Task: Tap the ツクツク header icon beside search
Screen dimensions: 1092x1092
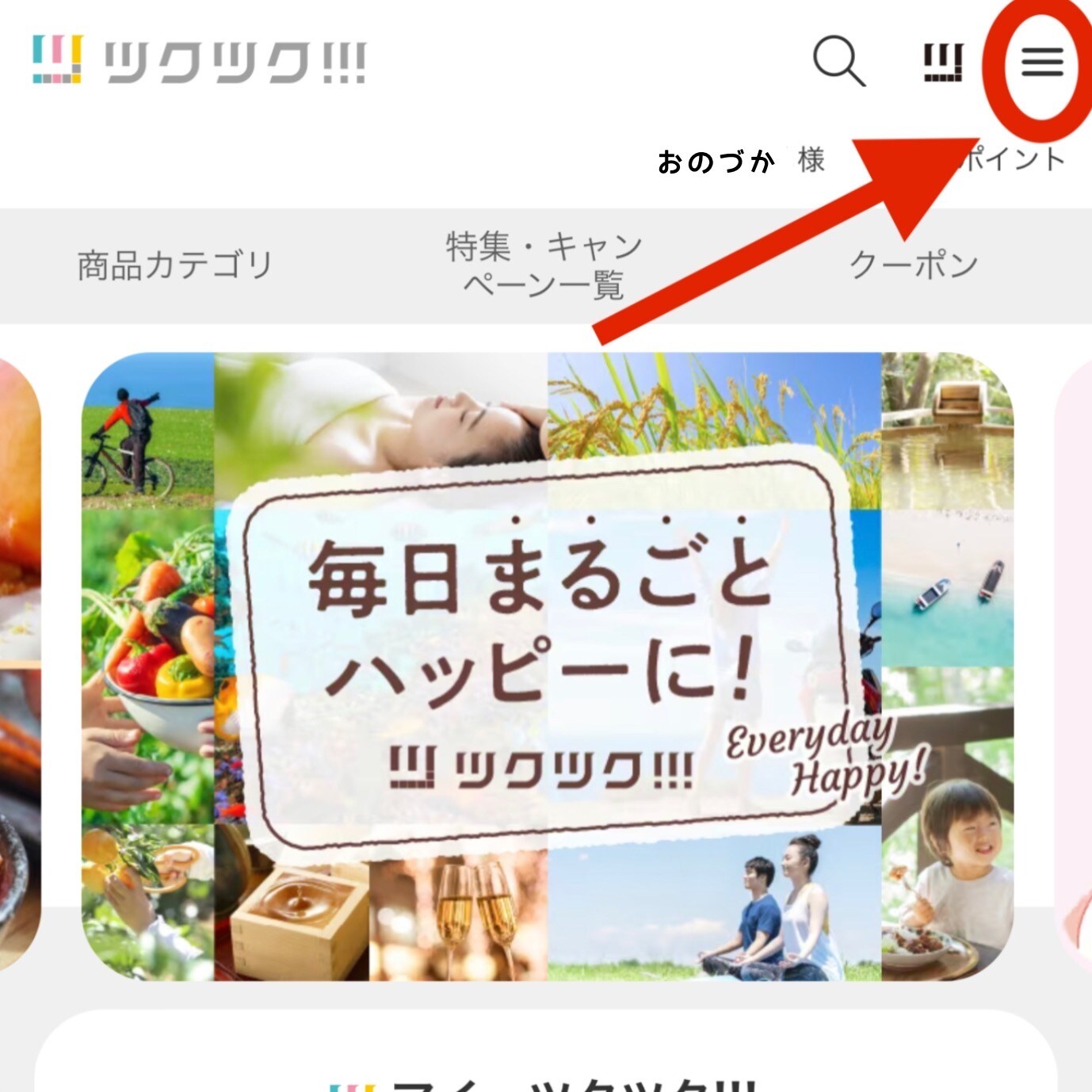Action: [x=943, y=62]
